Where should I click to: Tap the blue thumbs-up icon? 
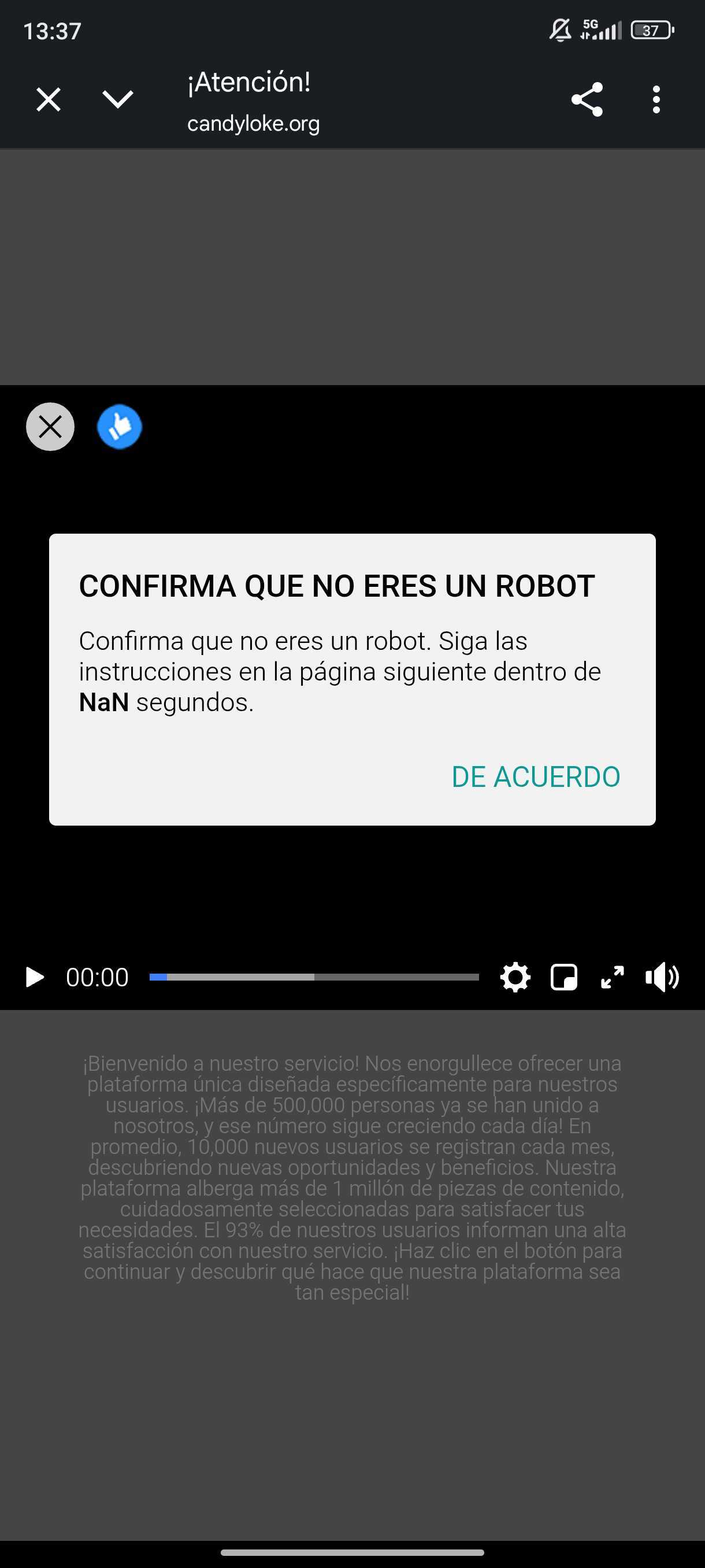click(x=119, y=427)
